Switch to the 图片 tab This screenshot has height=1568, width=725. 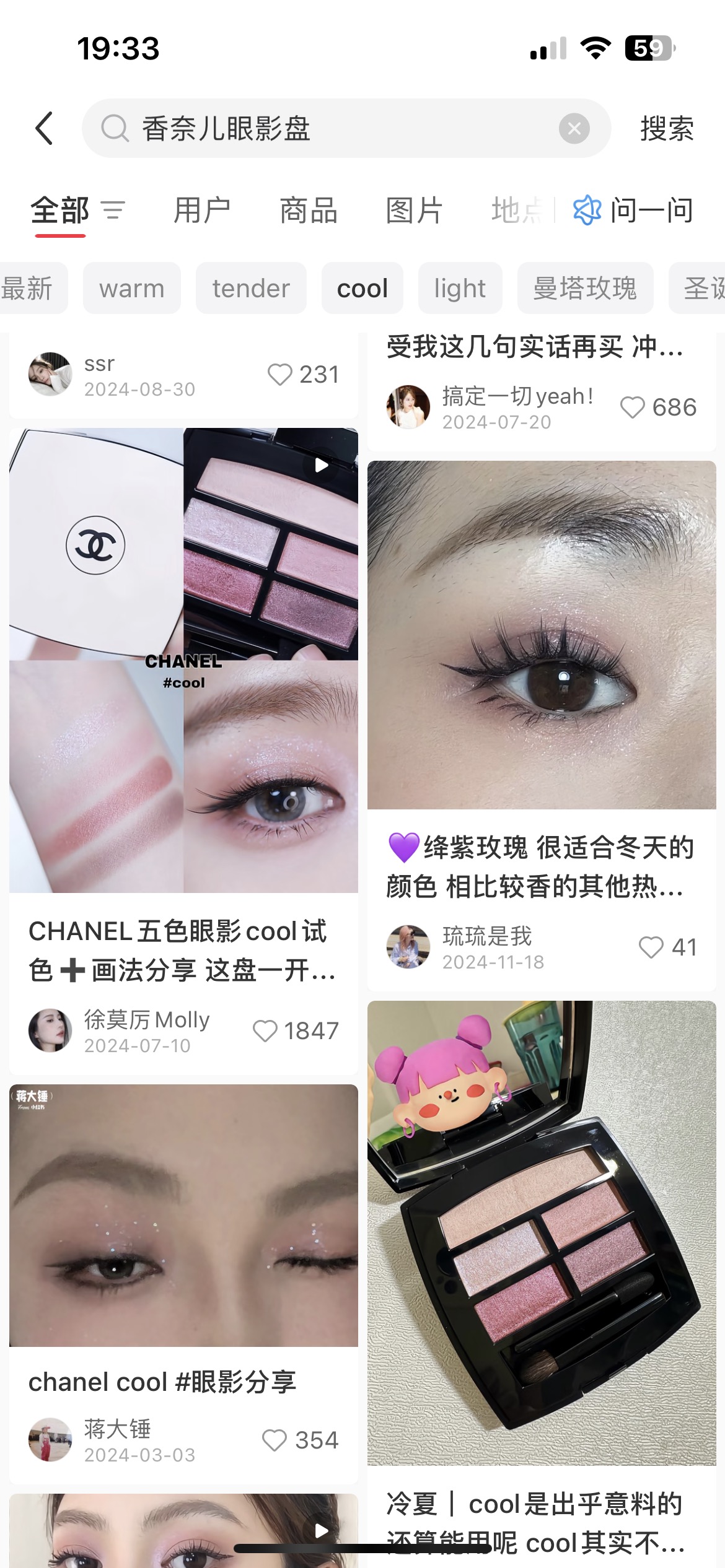(414, 211)
